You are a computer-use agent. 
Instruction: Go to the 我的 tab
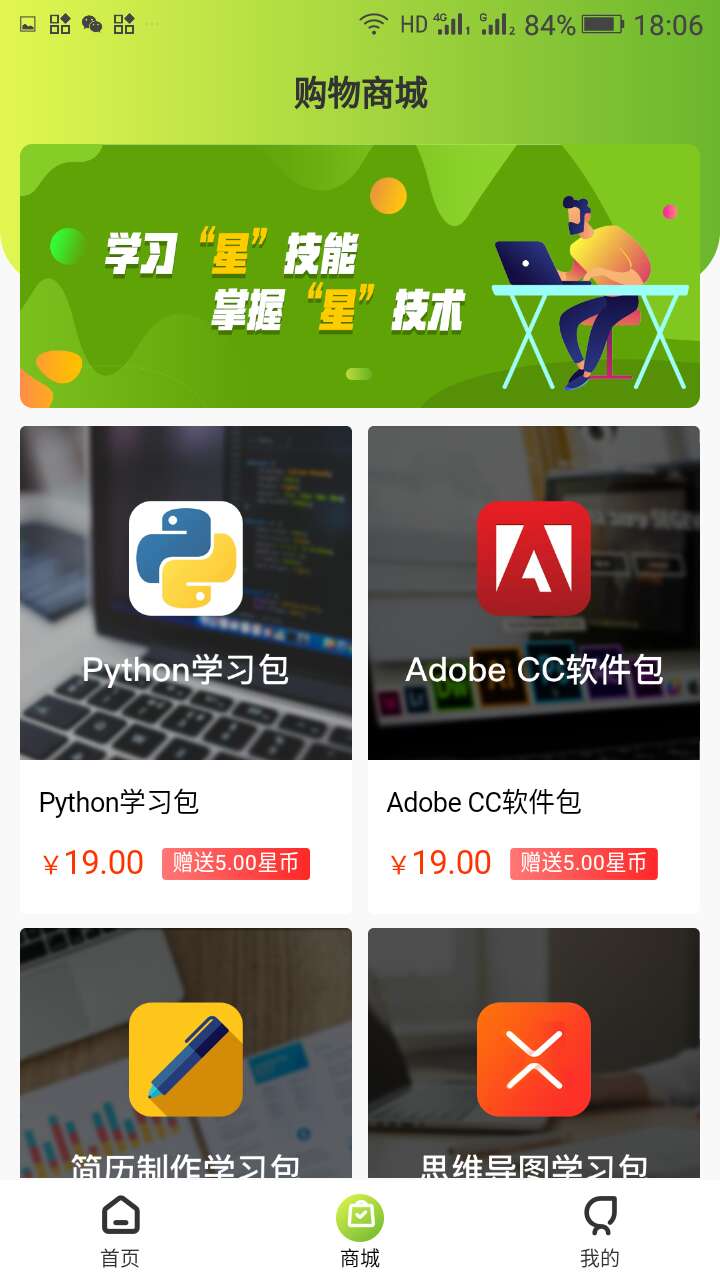[x=599, y=1230]
